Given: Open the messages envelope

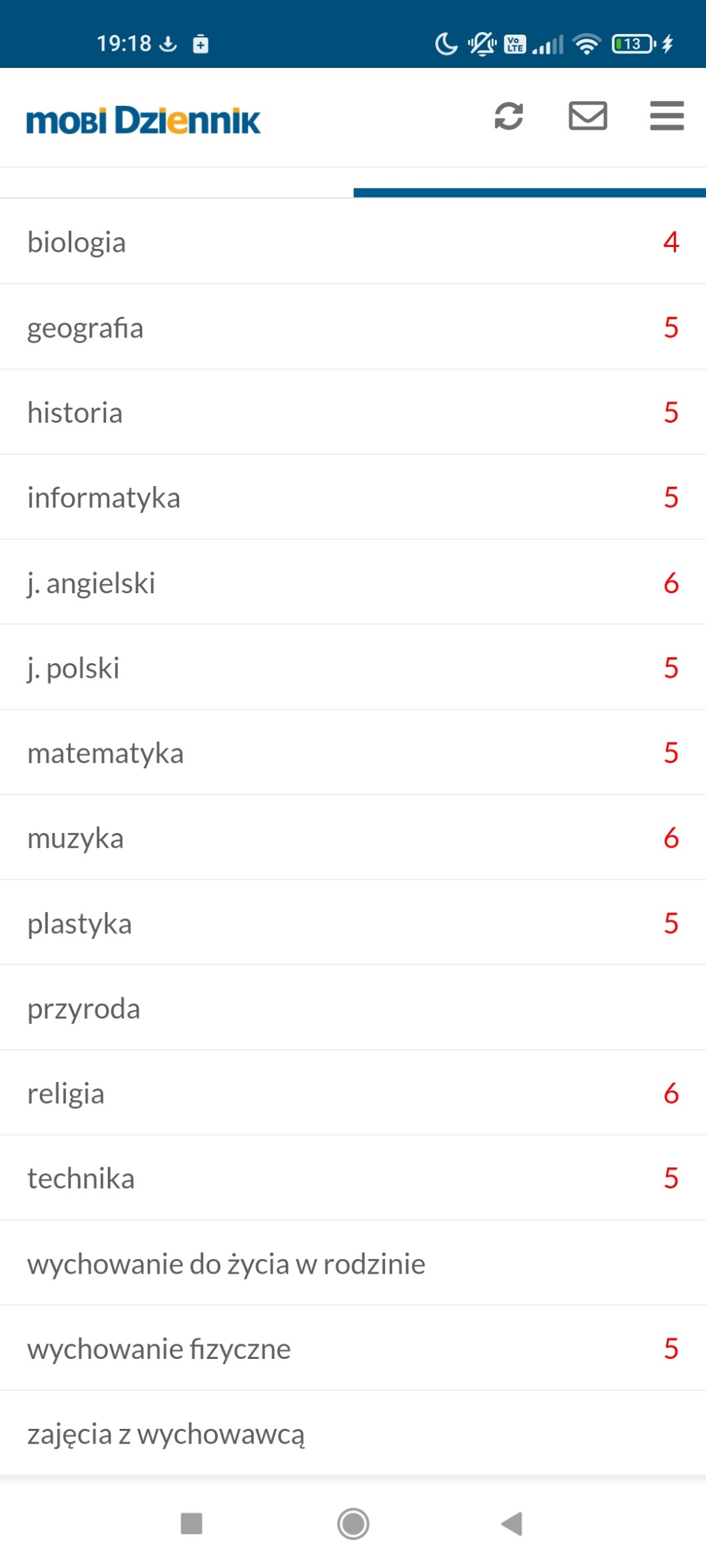Looking at the screenshot, I should pyautogui.click(x=587, y=117).
